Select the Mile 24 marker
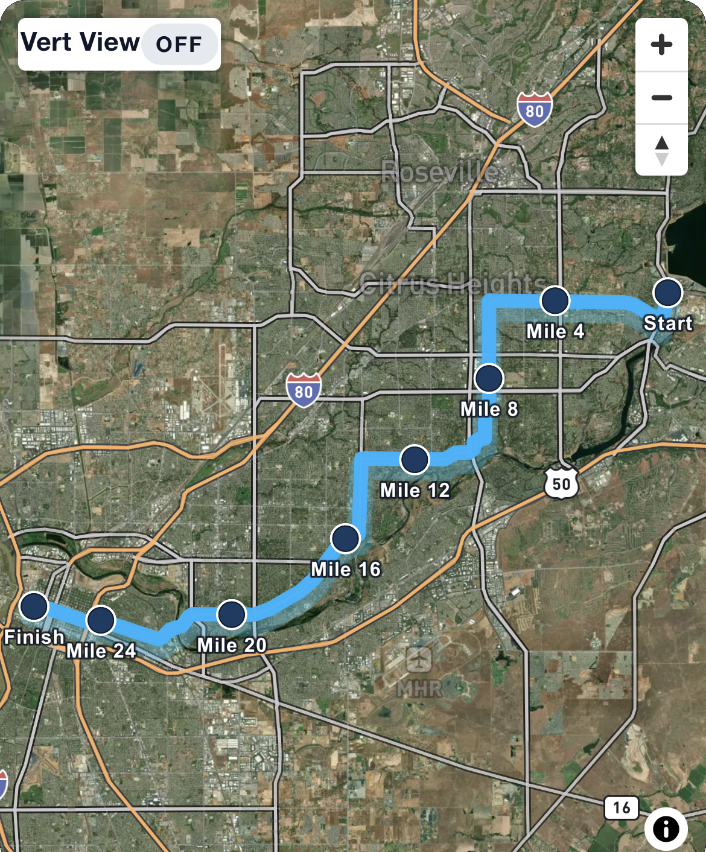Viewport: 706px width, 852px height. (101, 620)
